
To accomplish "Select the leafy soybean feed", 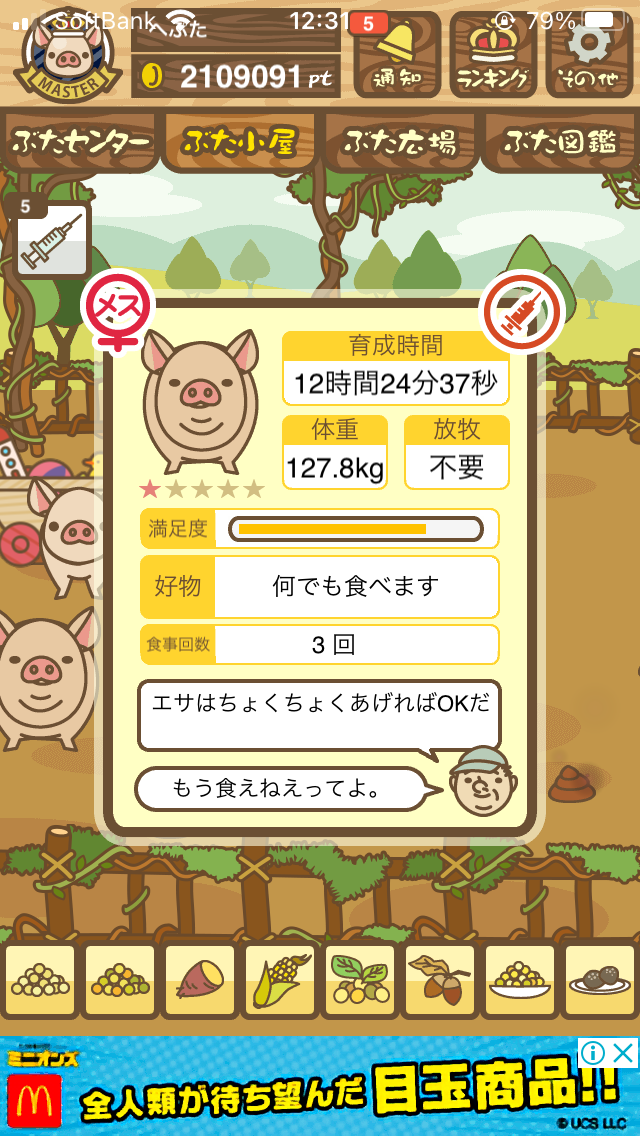I will [x=360, y=980].
